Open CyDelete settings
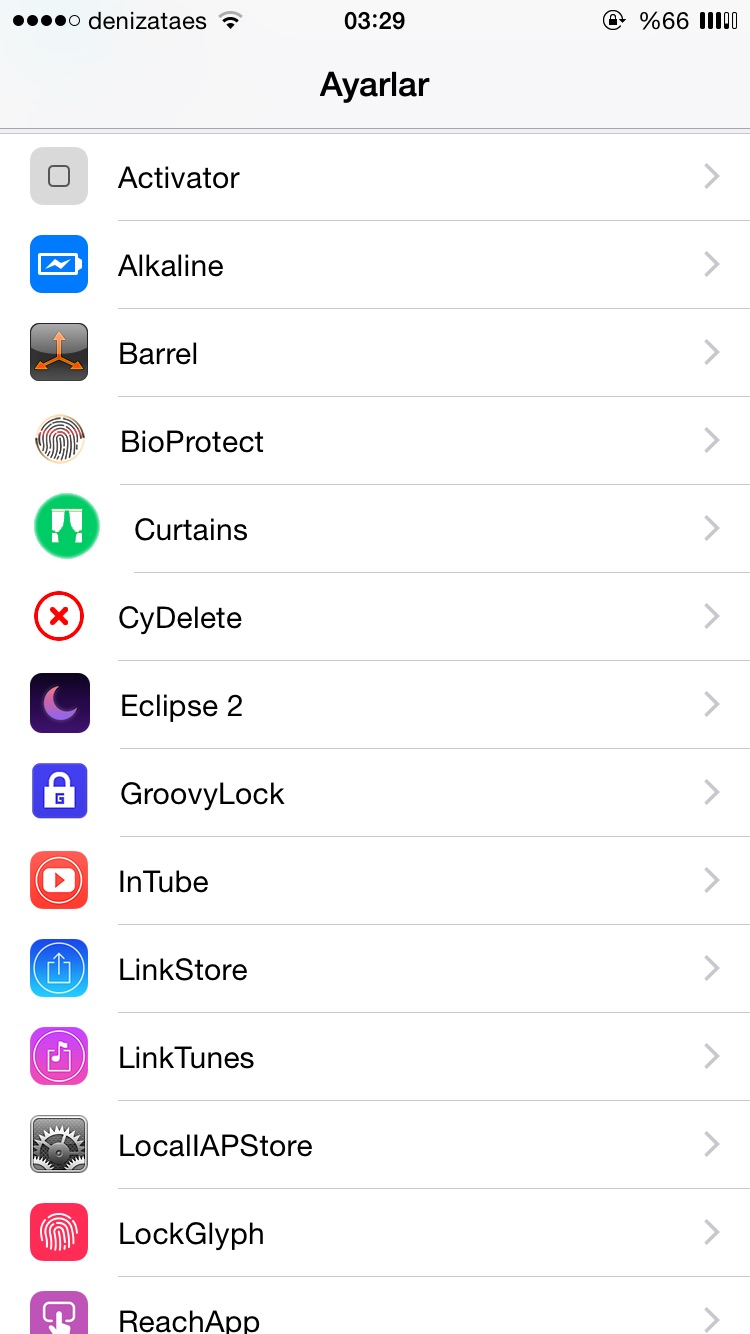This screenshot has height=1334, width=750. coord(375,617)
